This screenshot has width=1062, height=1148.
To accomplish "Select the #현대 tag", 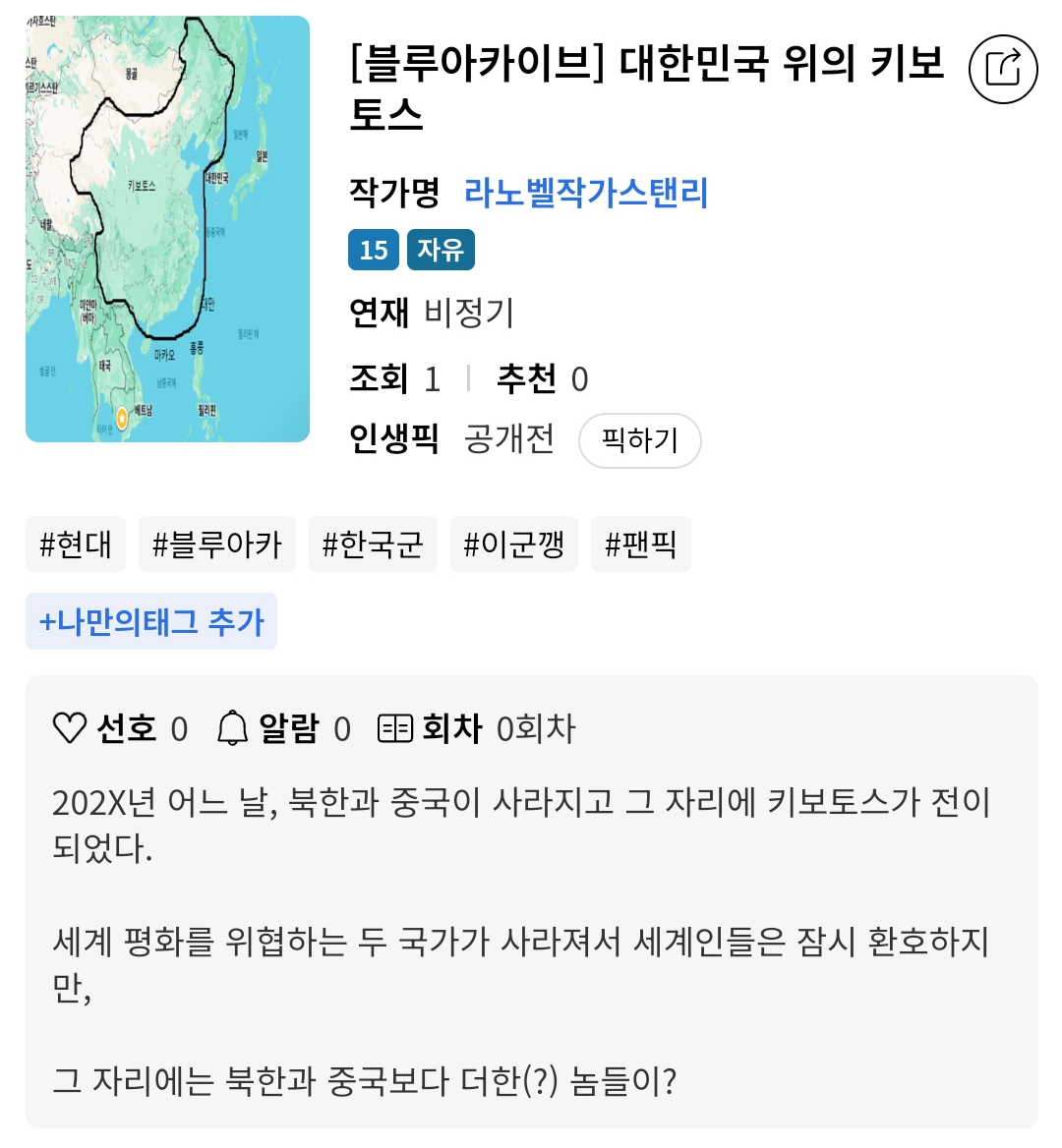I will pyautogui.click(x=76, y=545).
